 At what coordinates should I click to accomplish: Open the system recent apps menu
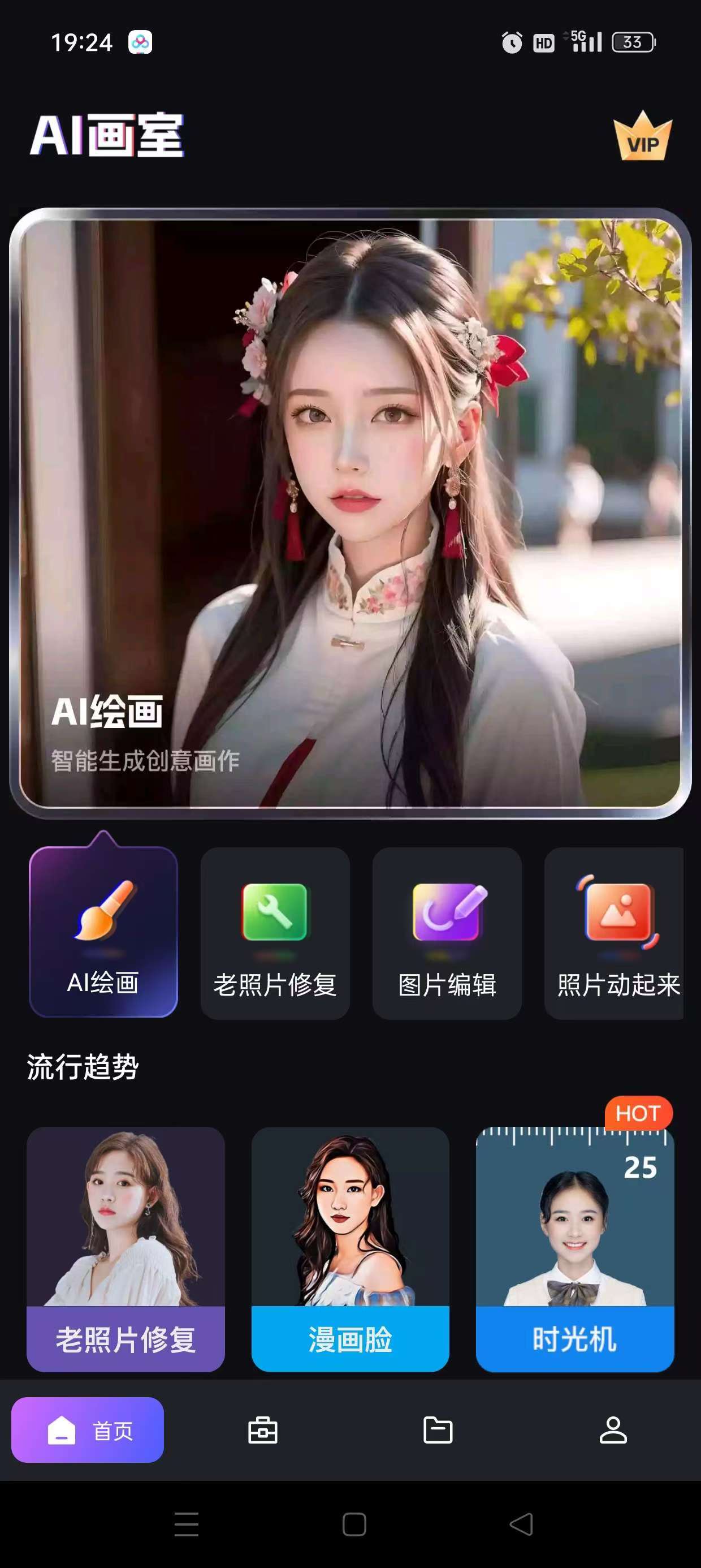(x=186, y=1524)
